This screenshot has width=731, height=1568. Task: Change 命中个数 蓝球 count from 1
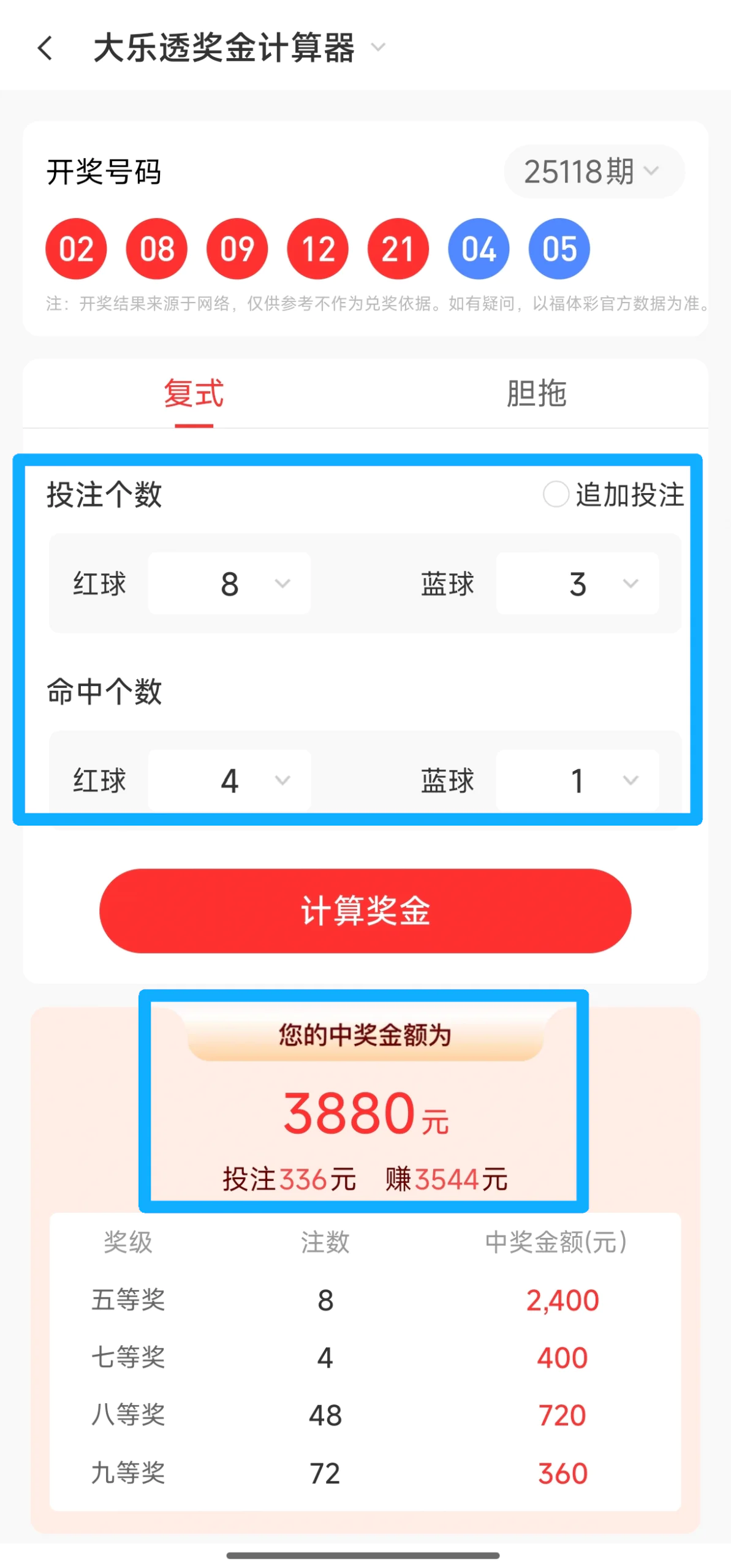coord(577,780)
